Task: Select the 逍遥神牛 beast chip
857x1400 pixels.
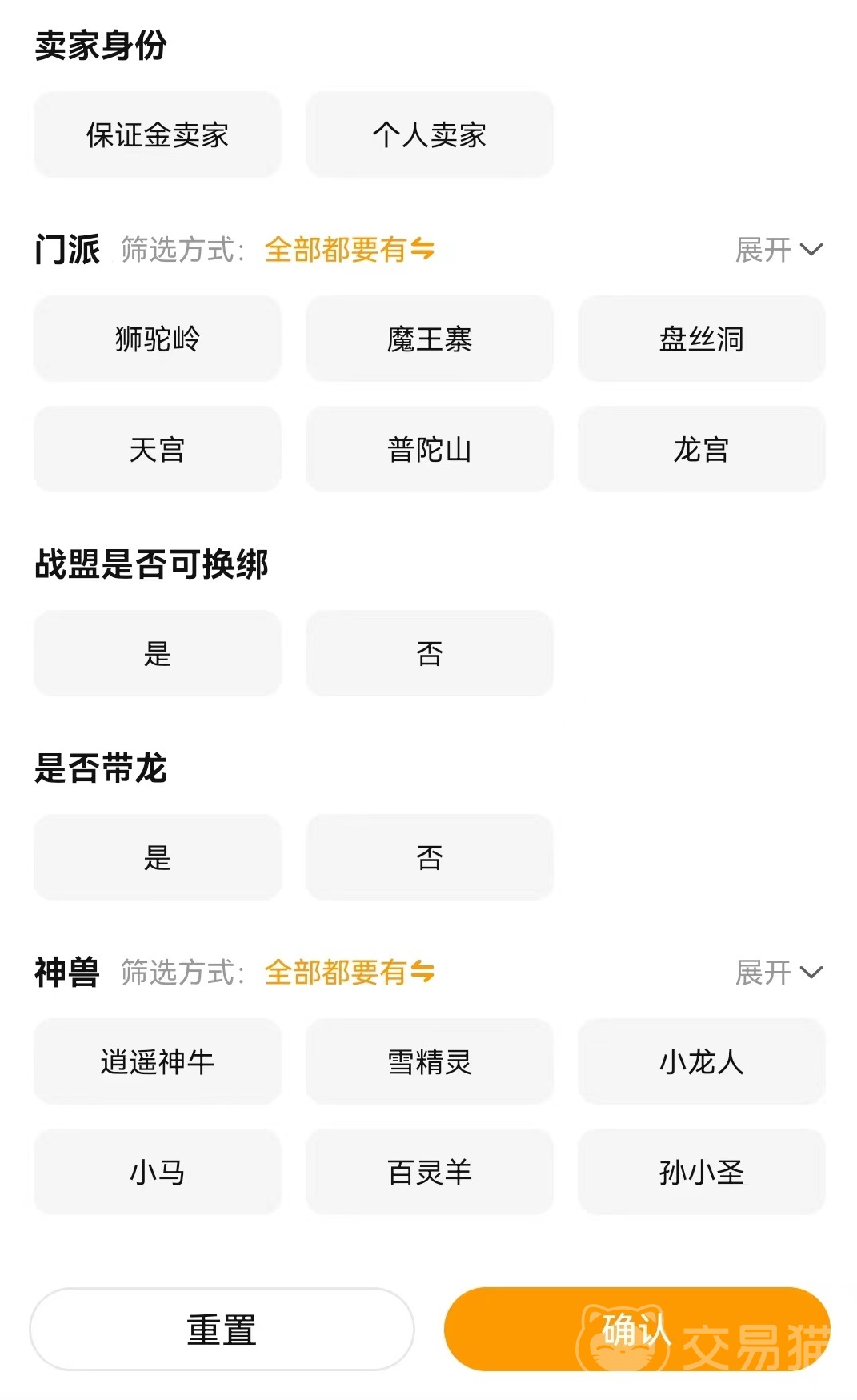Action: pos(158,1061)
